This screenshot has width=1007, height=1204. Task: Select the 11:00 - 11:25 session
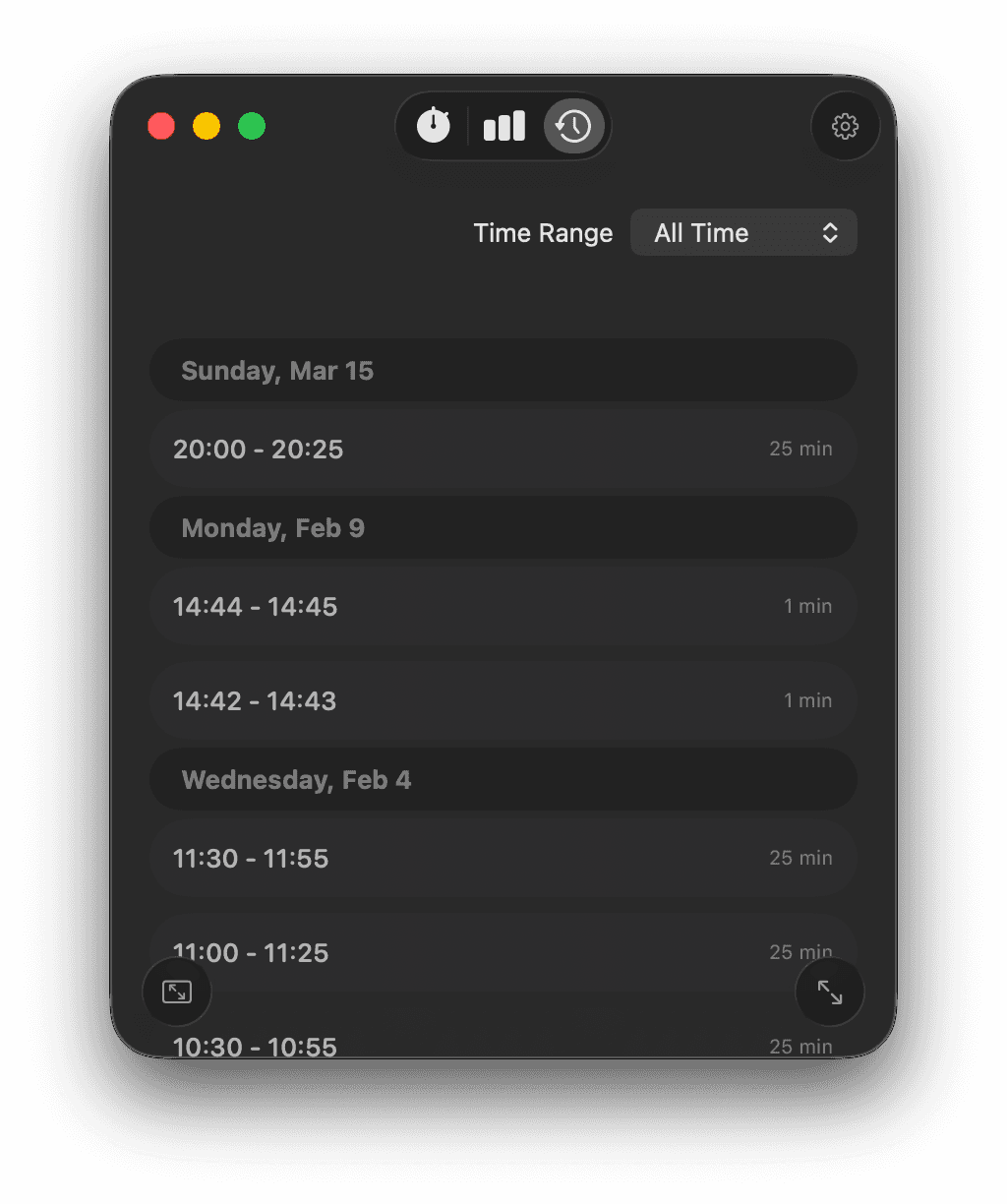(x=503, y=946)
